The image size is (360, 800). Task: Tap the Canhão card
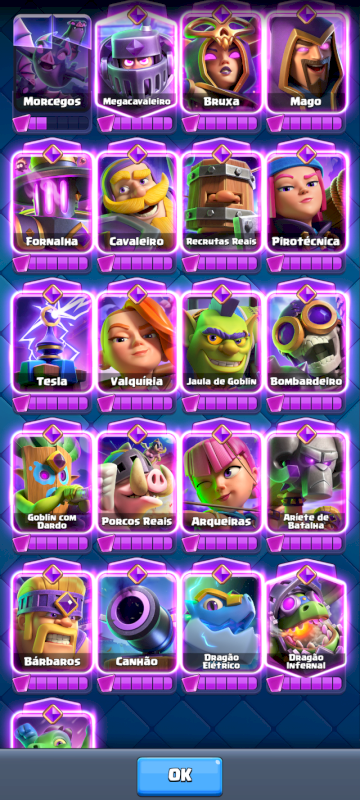(x=137, y=622)
